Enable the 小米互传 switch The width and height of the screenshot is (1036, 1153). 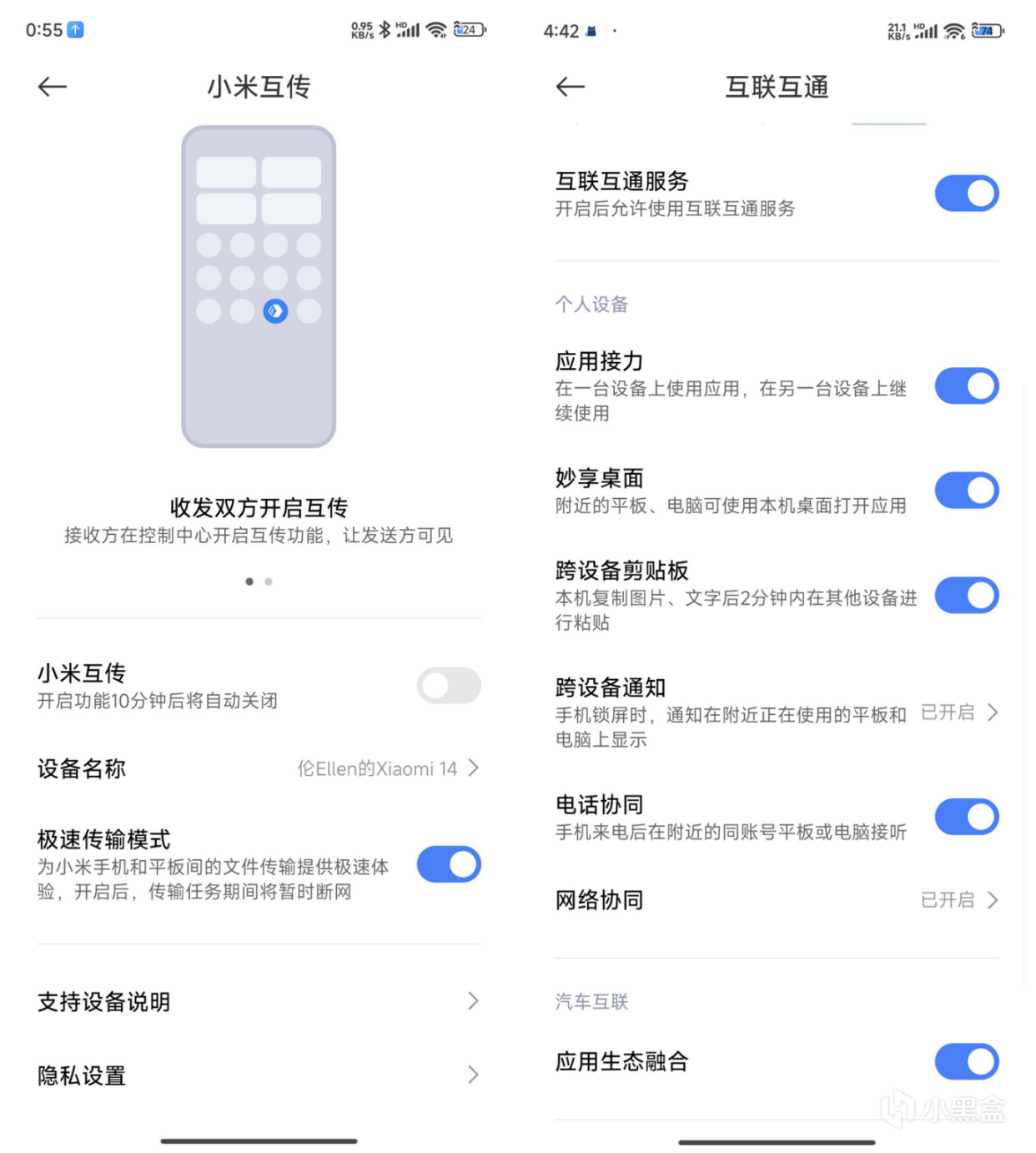449,686
